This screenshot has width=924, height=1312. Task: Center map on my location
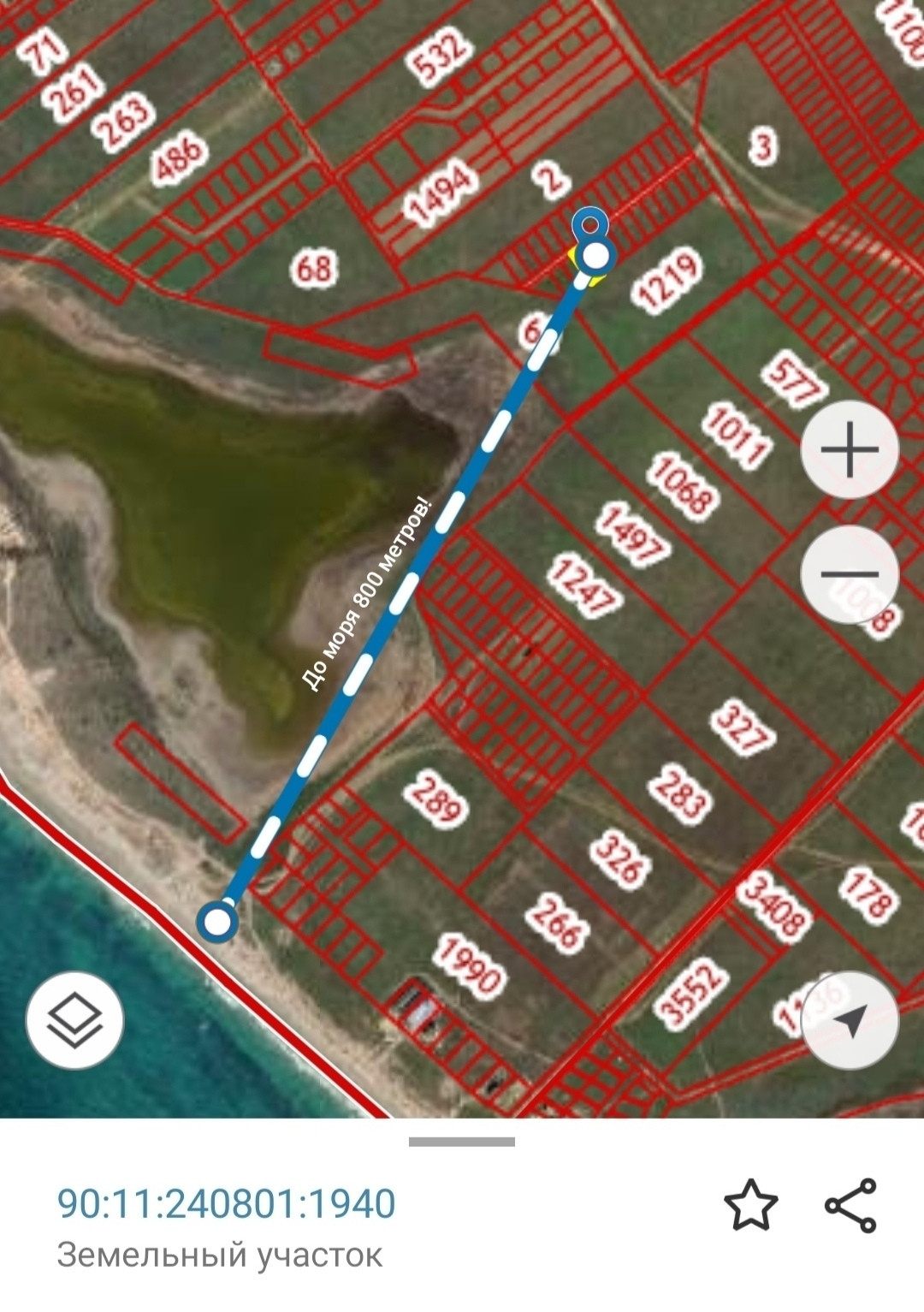tap(850, 1019)
